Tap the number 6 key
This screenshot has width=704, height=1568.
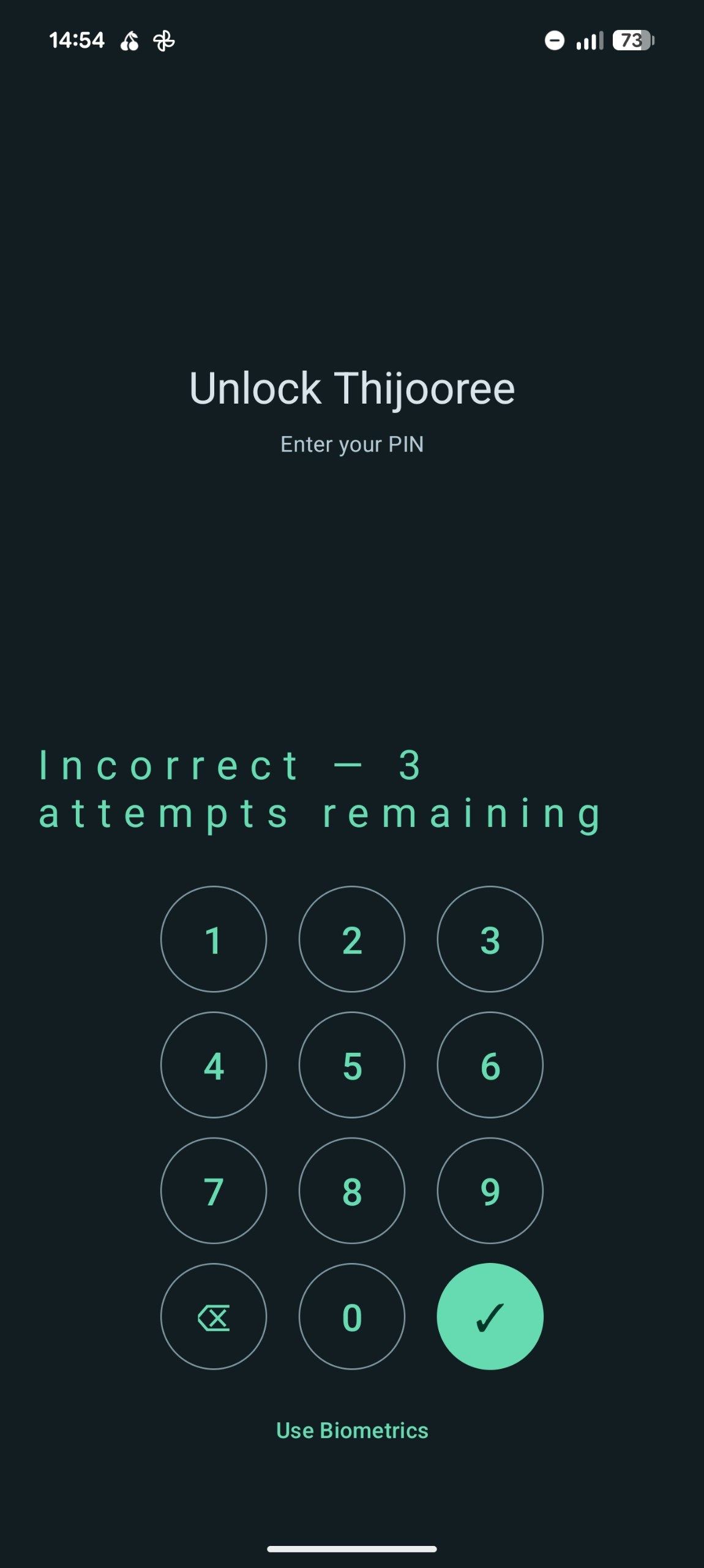pyautogui.click(x=490, y=1065)
